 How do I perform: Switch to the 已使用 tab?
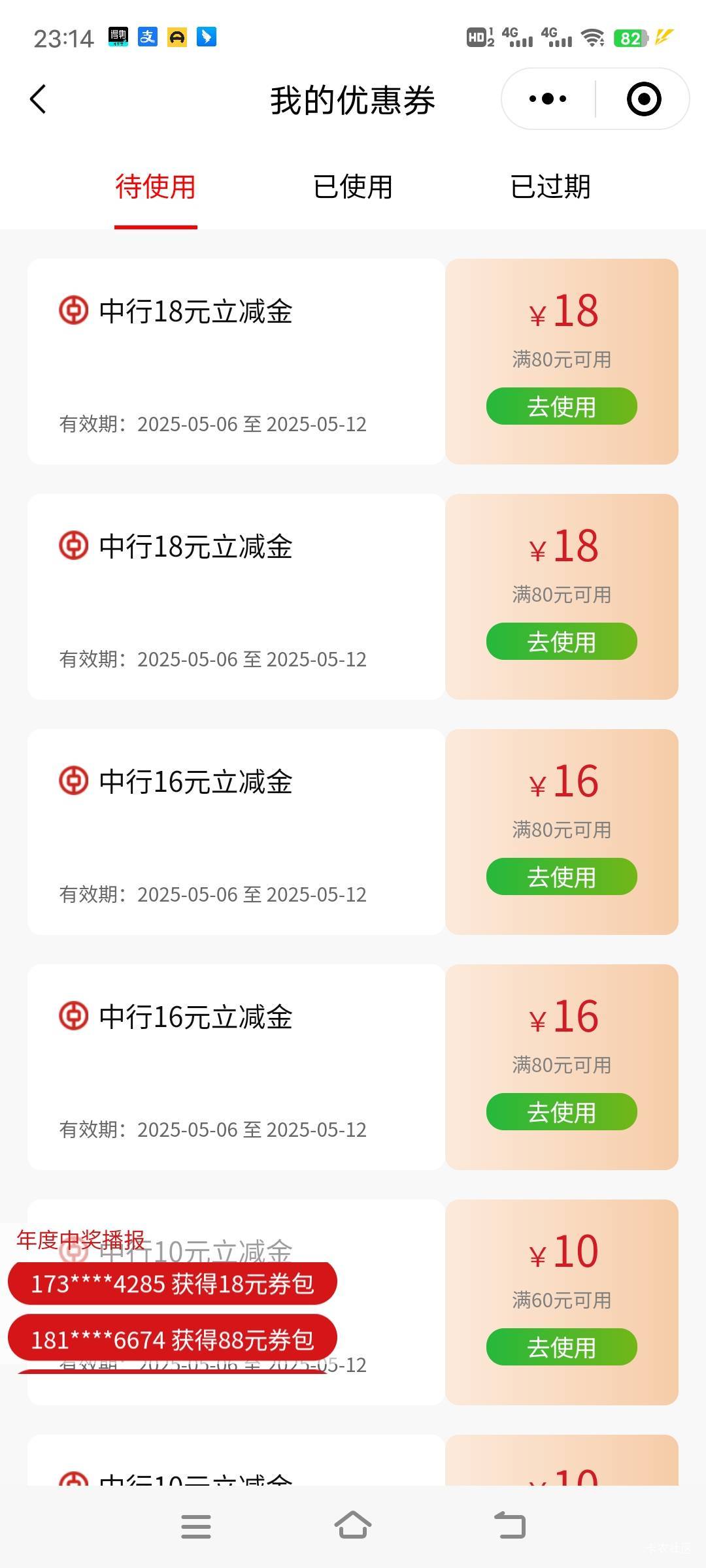click(x=353, y=187)
